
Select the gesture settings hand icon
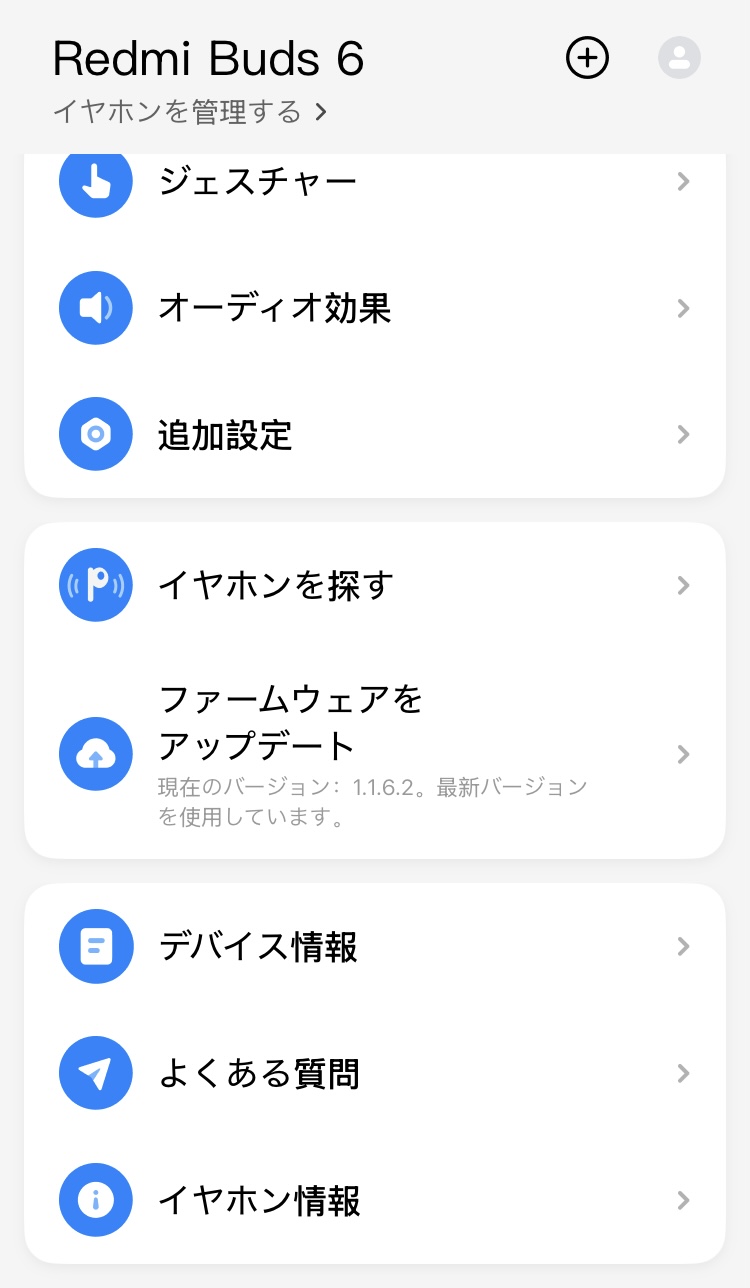point(96,182)
